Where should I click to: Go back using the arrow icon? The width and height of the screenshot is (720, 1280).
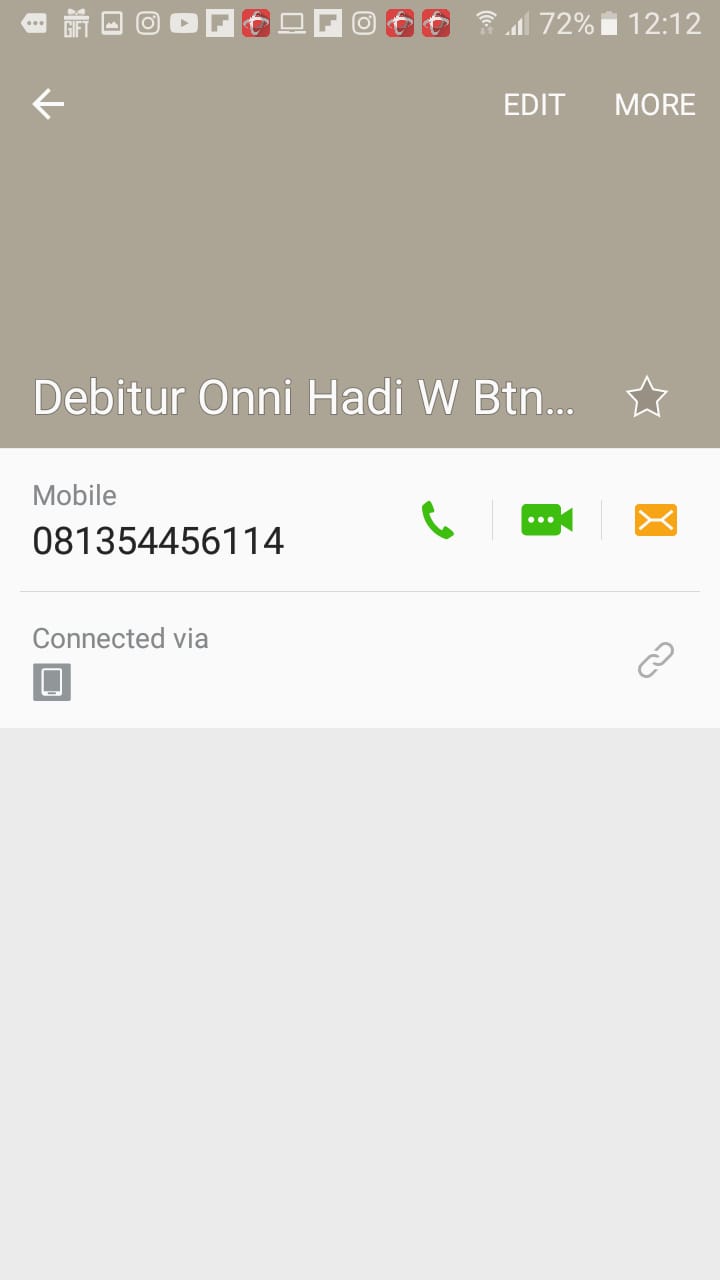pyautogui.click(x=48, y=104)
